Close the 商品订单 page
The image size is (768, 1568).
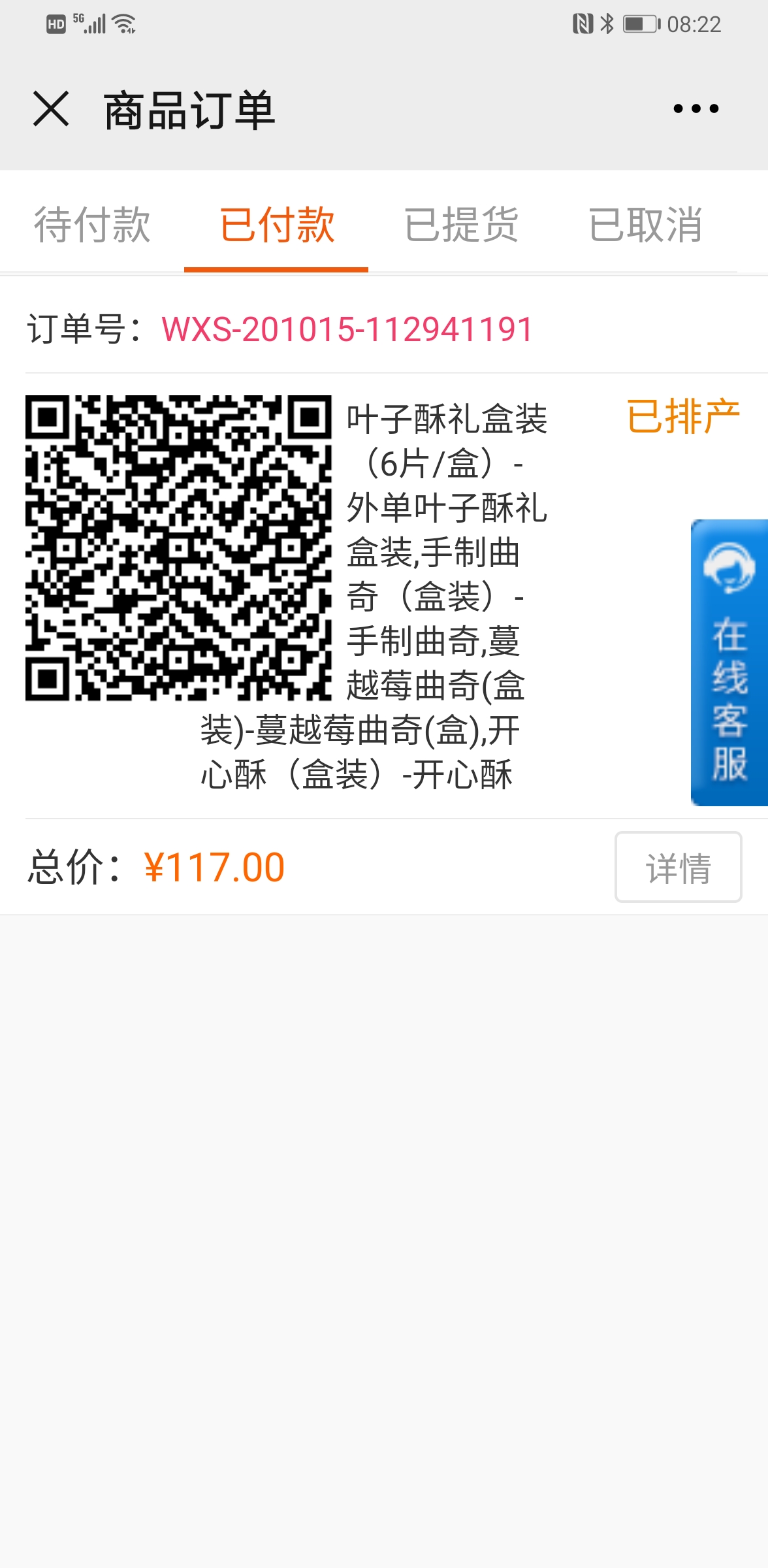pos(51,108)
